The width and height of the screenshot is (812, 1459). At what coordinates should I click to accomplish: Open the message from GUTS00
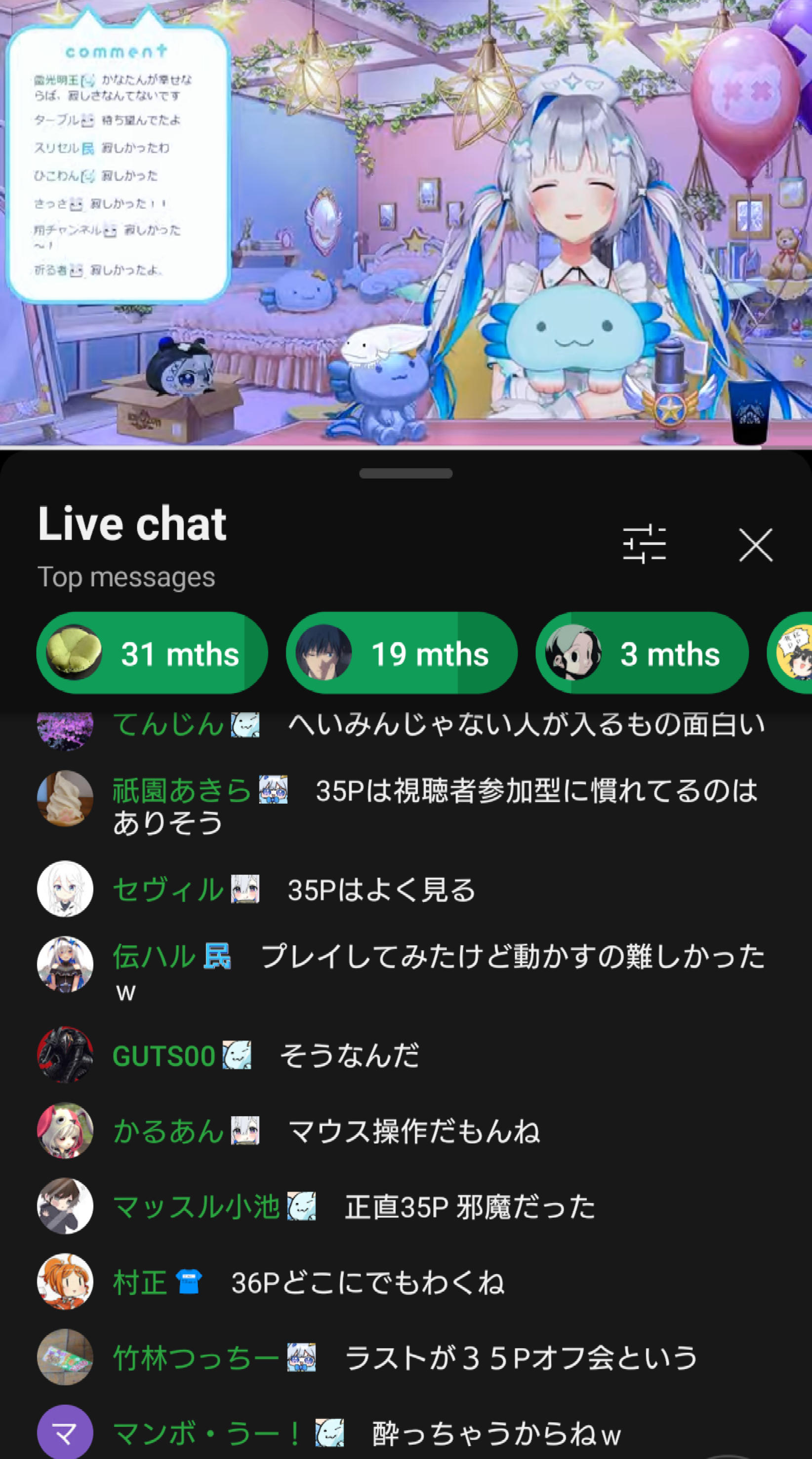(x=348, y=1055)
